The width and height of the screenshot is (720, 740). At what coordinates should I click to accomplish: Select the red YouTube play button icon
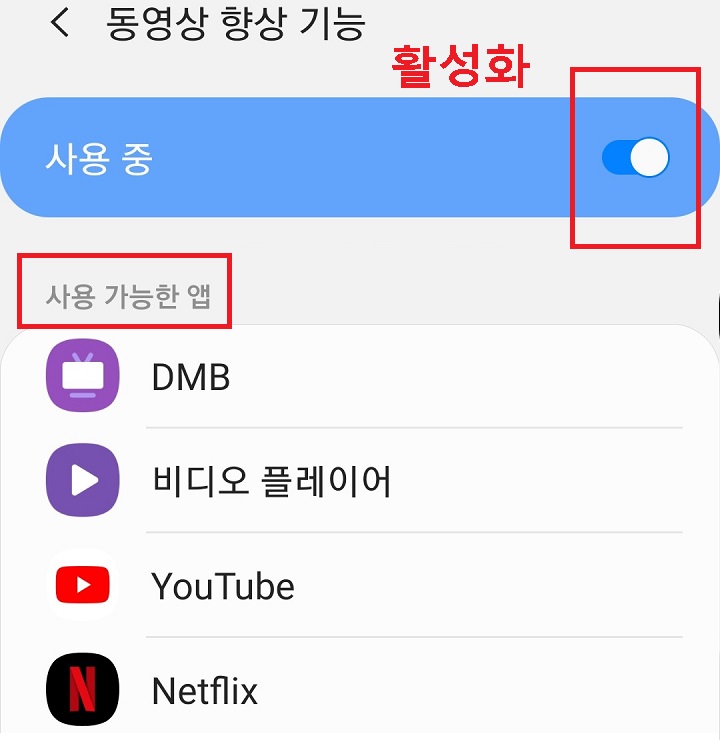coord(82,586)
